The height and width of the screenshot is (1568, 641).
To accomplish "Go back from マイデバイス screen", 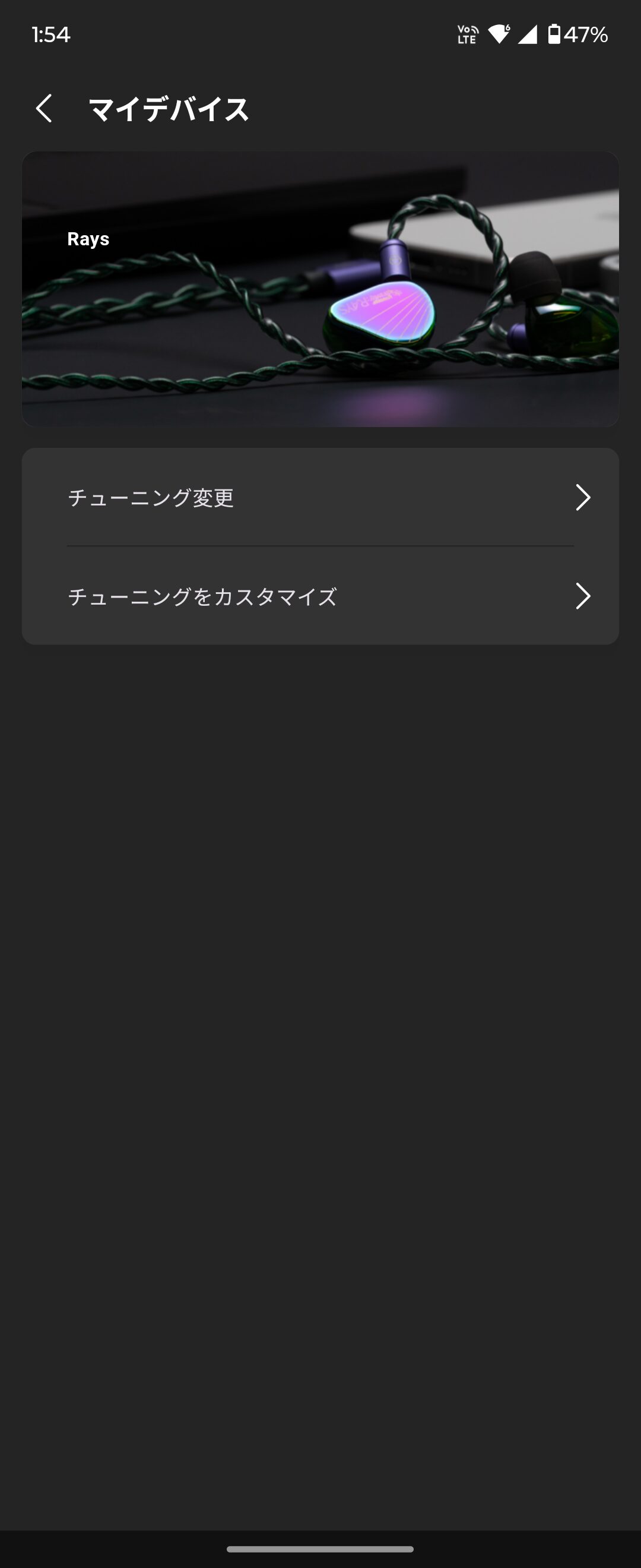I will click(x=44, y=109).
